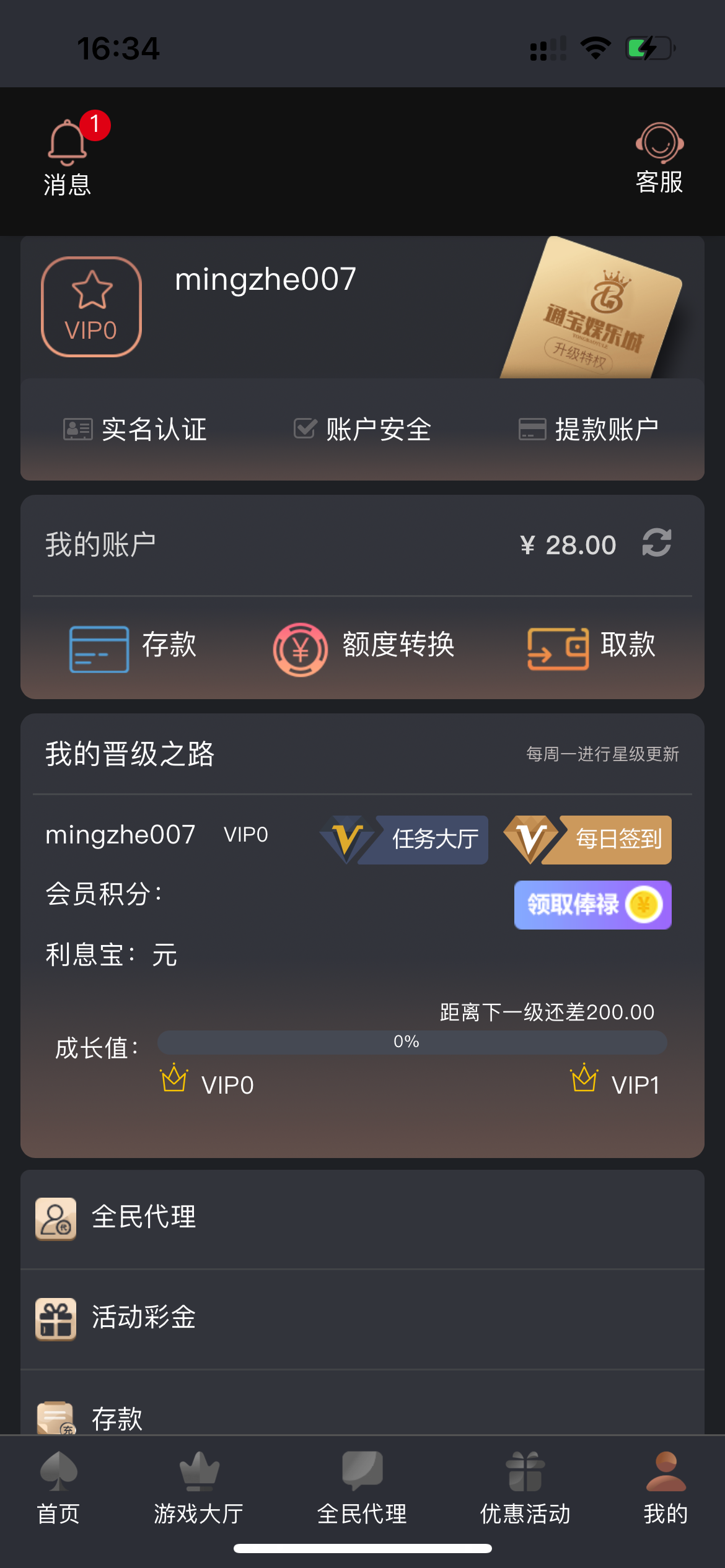725x1568 pixels.
Task: Open 全民代理 row in the list
Action: pos(362,1217)
